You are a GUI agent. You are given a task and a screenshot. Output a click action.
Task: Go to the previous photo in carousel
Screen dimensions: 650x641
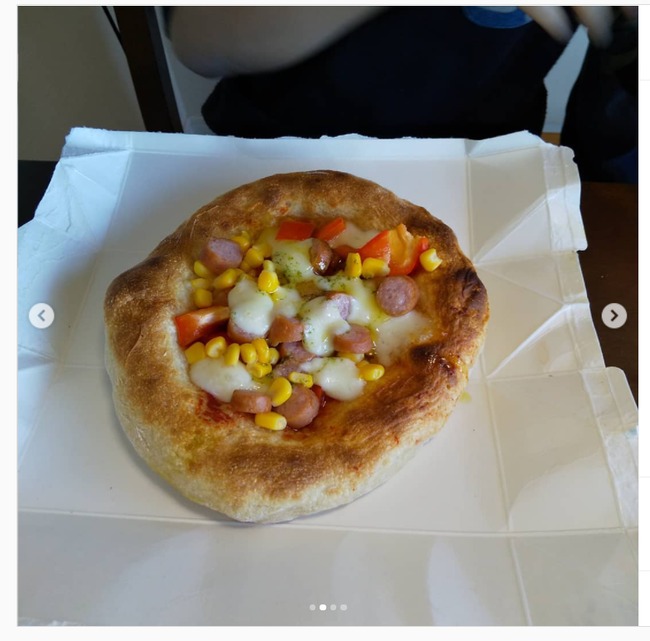[x=41, y=316]
